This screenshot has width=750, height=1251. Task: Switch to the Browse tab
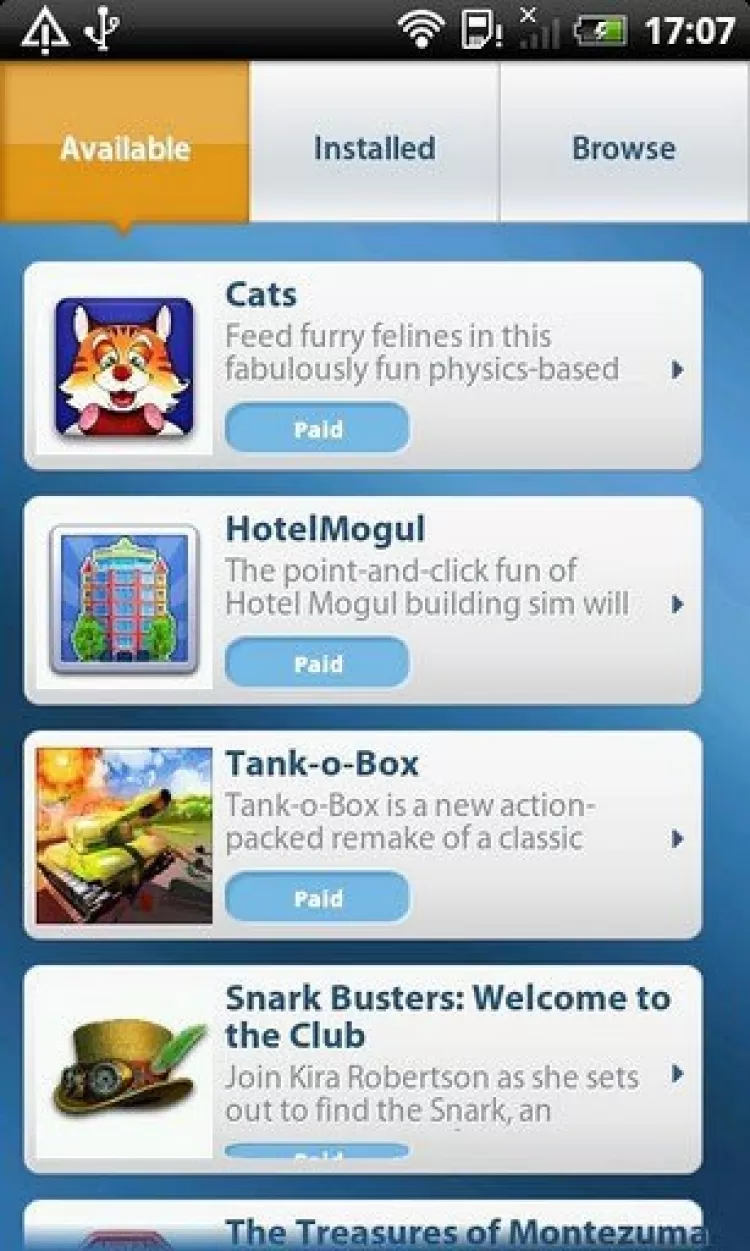(x=623, y=148)
